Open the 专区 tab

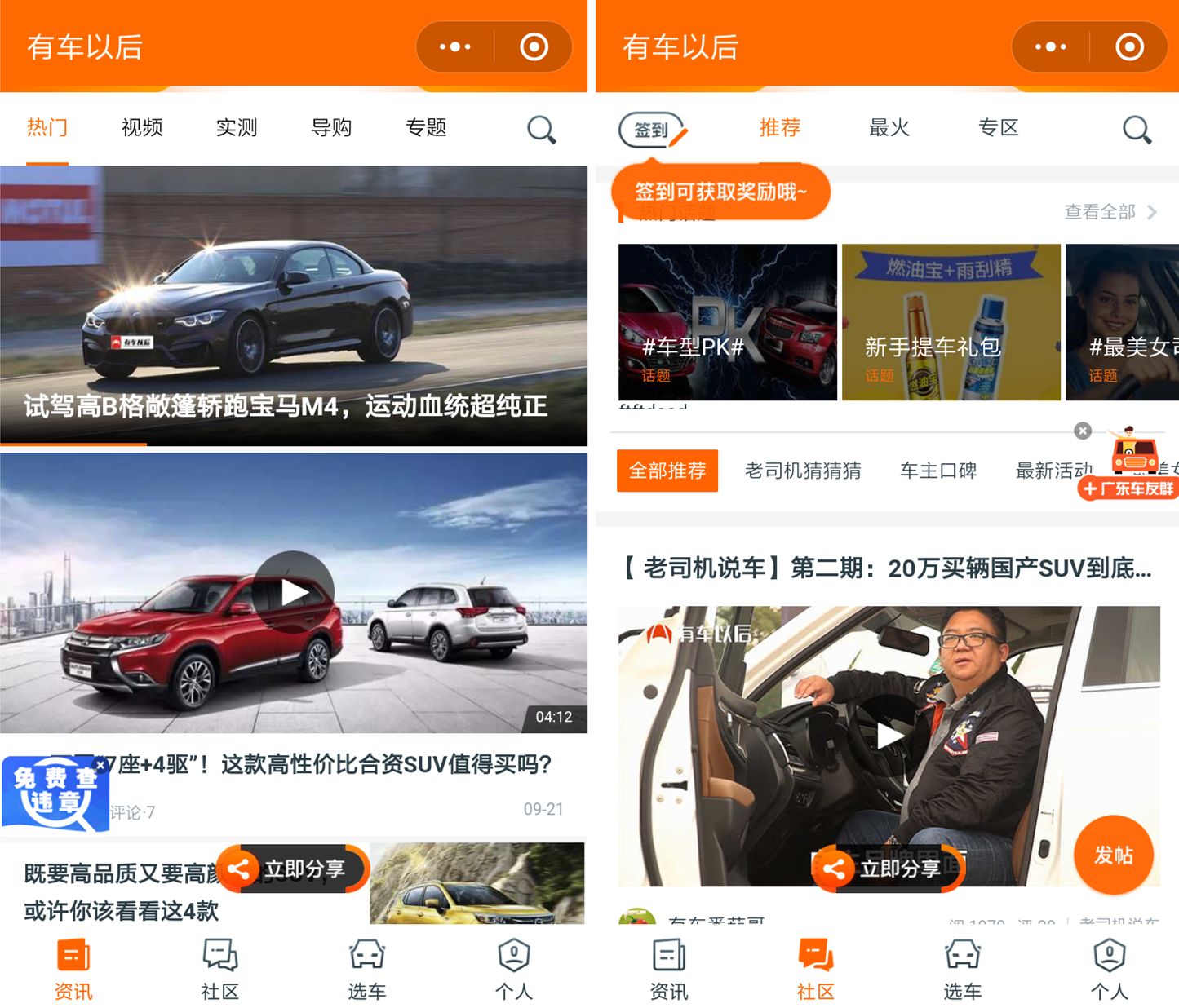(999, 127)
